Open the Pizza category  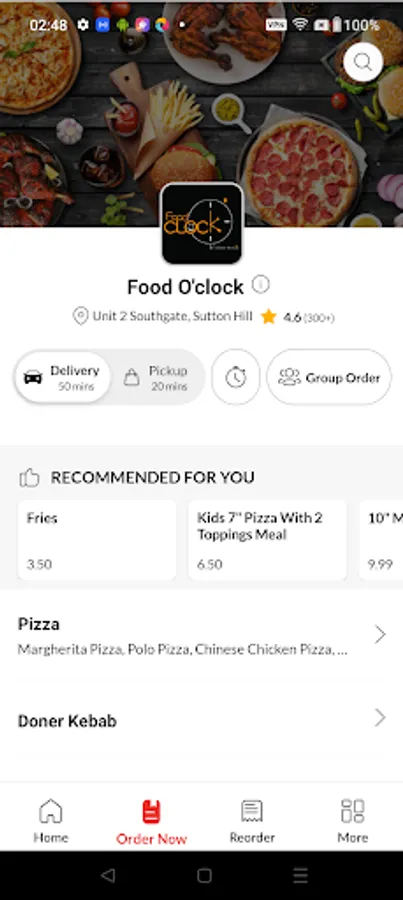[202, 635]
